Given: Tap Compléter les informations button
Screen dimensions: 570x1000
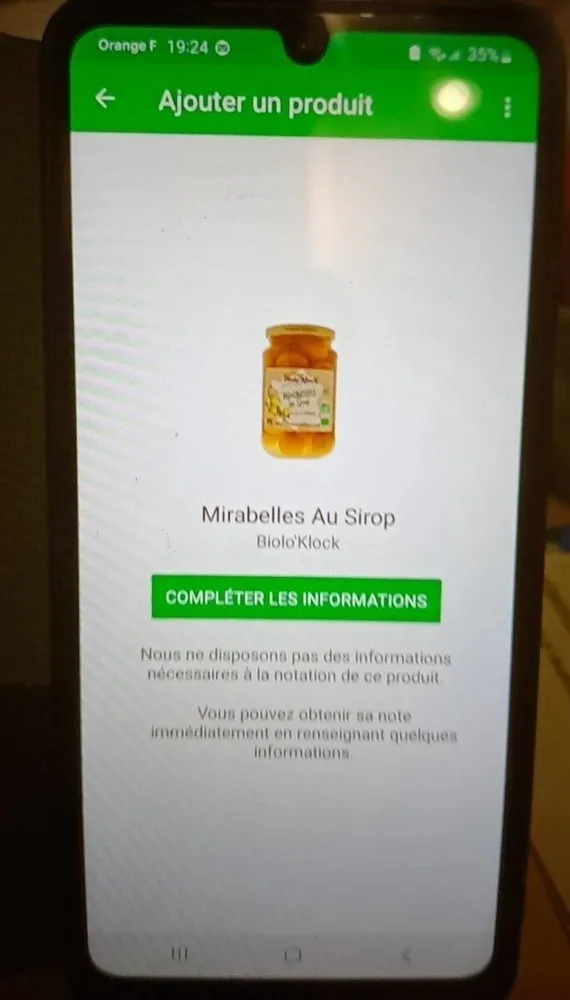Looking at the screenshot, I should tap(296, 598).
